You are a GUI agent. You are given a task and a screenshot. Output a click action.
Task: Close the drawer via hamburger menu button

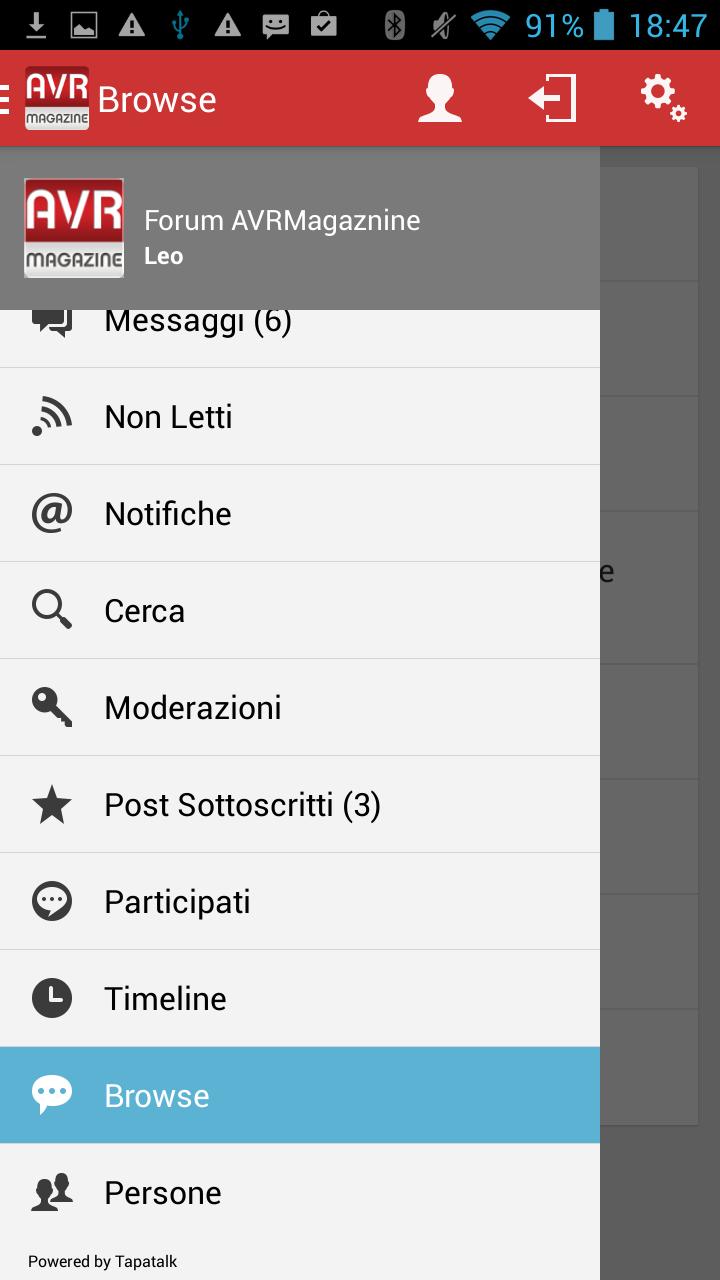pyautogui.click(x=8, y=99)
